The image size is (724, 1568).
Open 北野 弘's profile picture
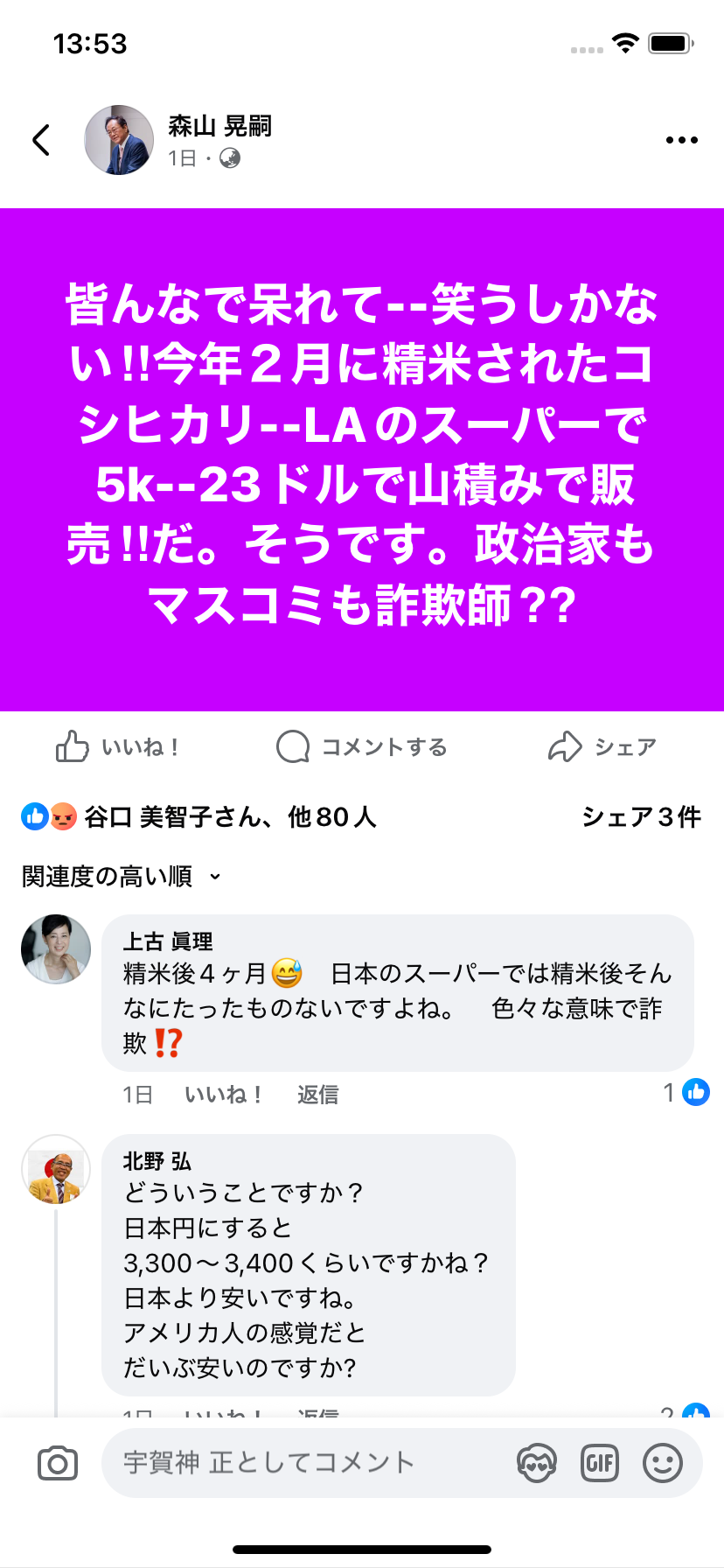point(56,1170)
